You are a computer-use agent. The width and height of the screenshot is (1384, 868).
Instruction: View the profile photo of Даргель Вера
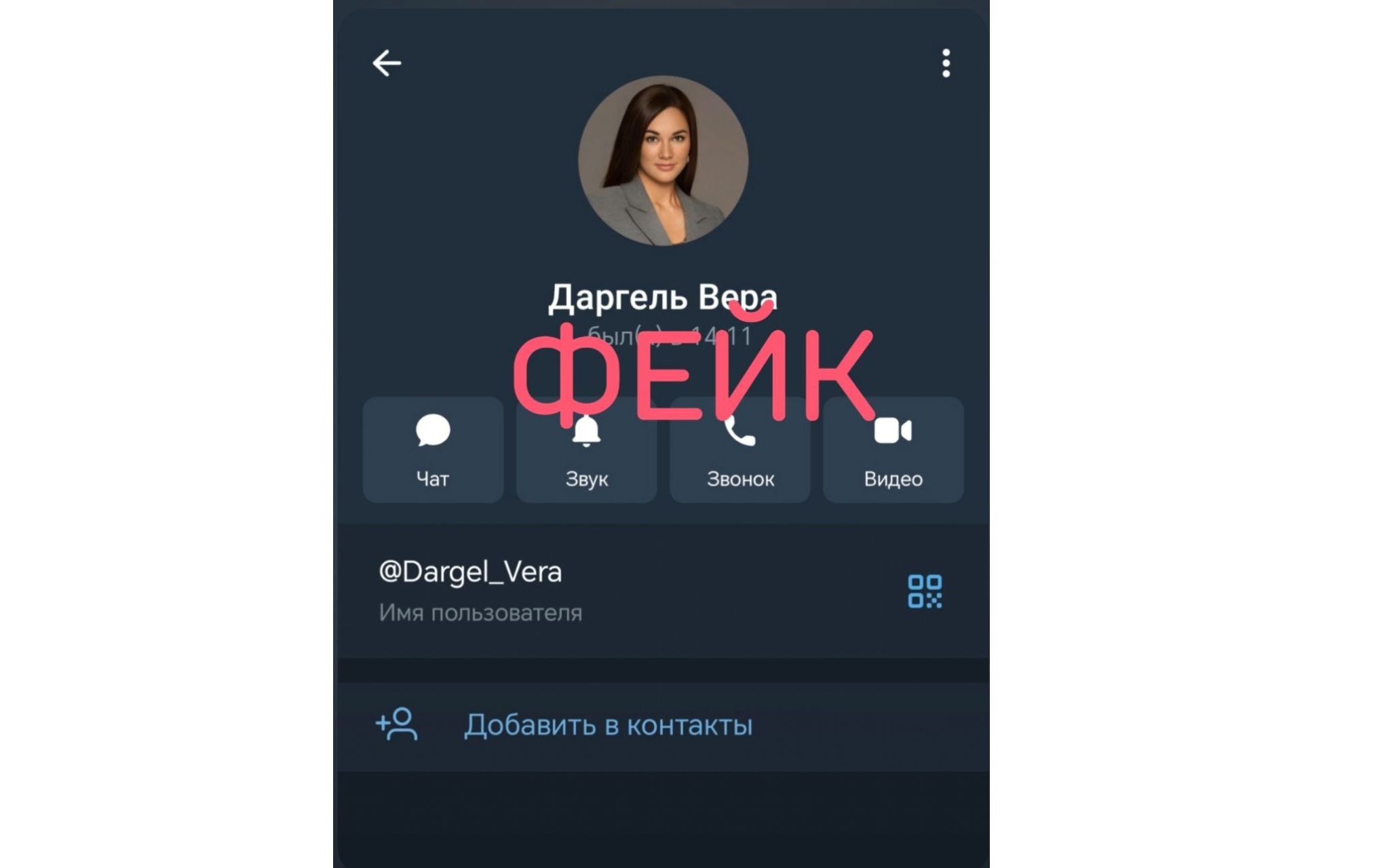(663, 161)
